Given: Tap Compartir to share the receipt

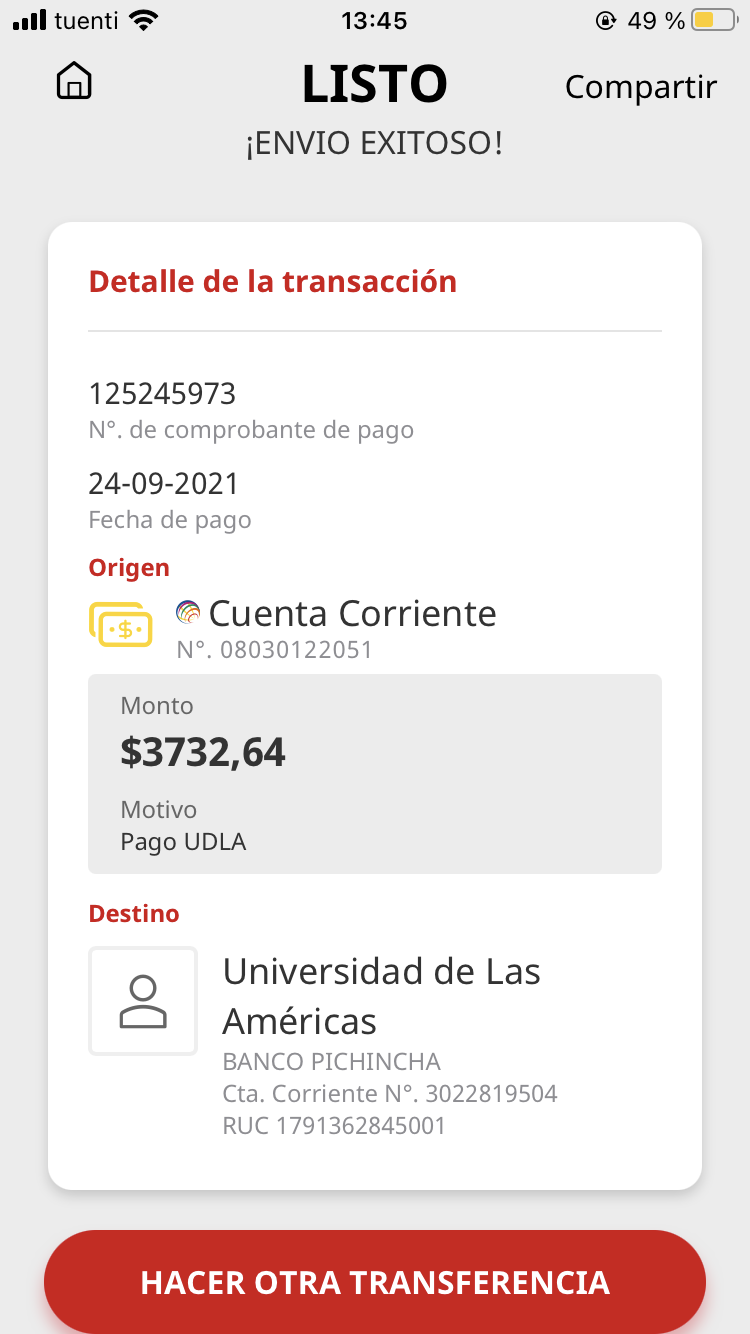Looking at the screenshot, I should pyautogui.click(x=640, y=87).
